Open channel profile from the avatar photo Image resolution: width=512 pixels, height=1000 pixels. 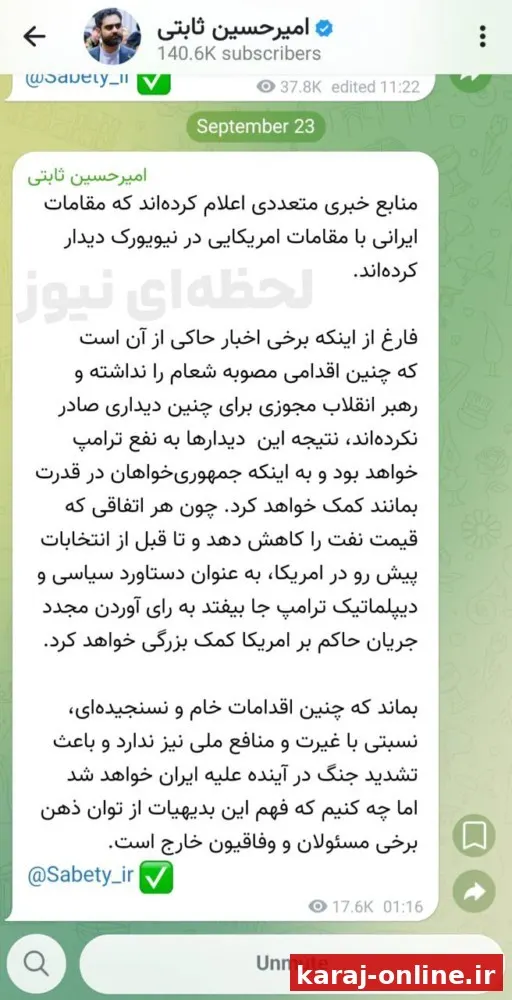[x=112, y=37]
